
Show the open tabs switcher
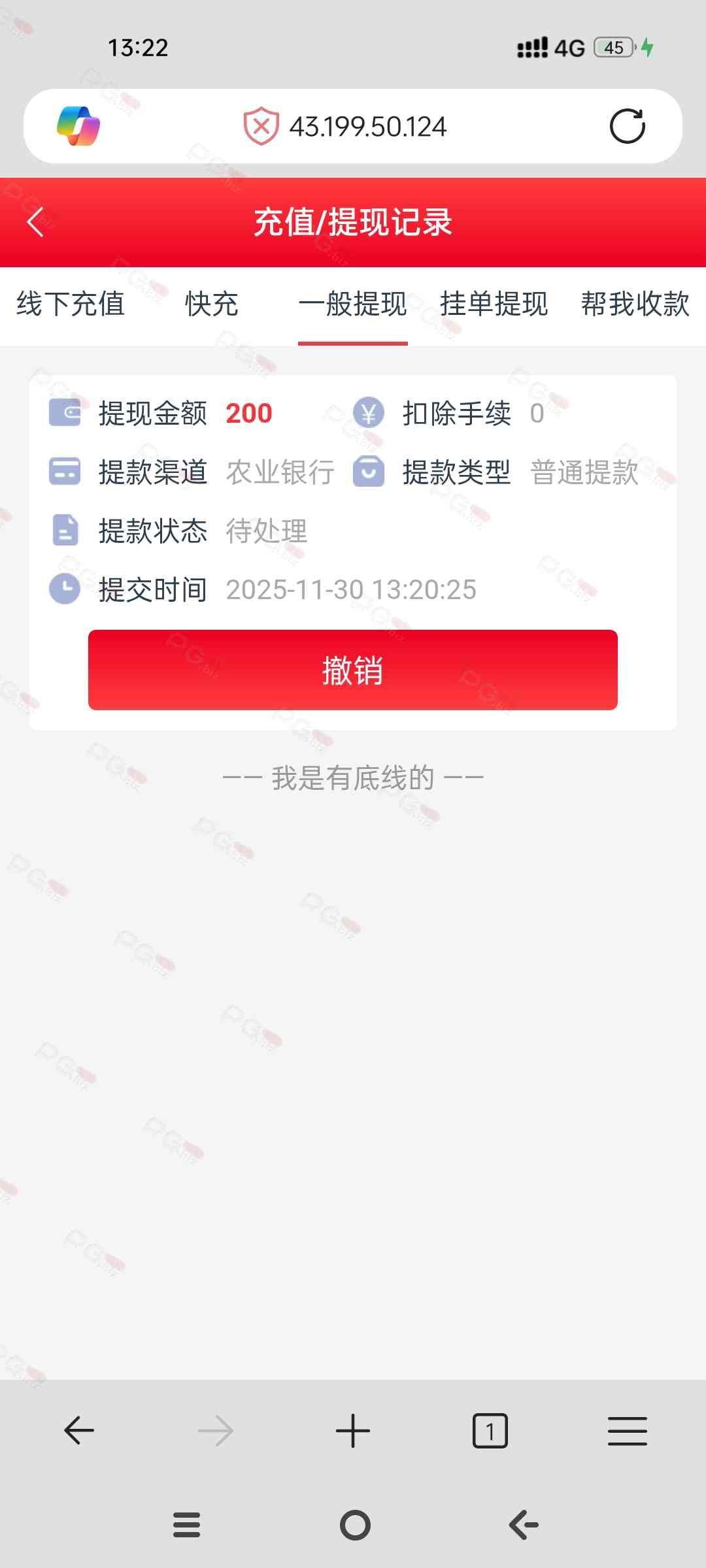(x=490, y=1431)
